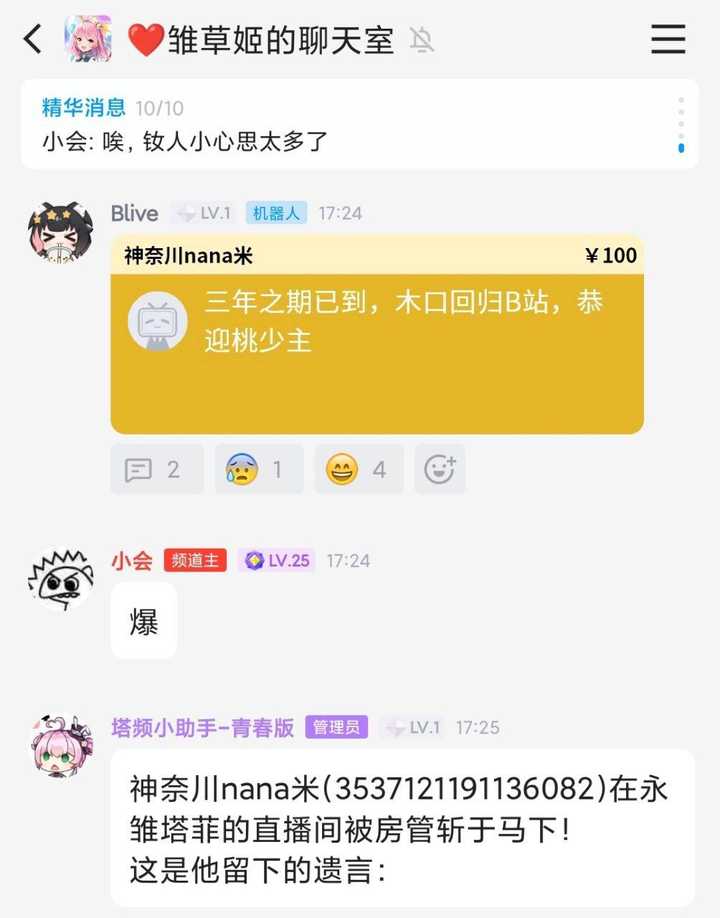The height and width of the screenshot is (918, 720).
Task: Open 小会's profile avatar
Action: [60, 579]
